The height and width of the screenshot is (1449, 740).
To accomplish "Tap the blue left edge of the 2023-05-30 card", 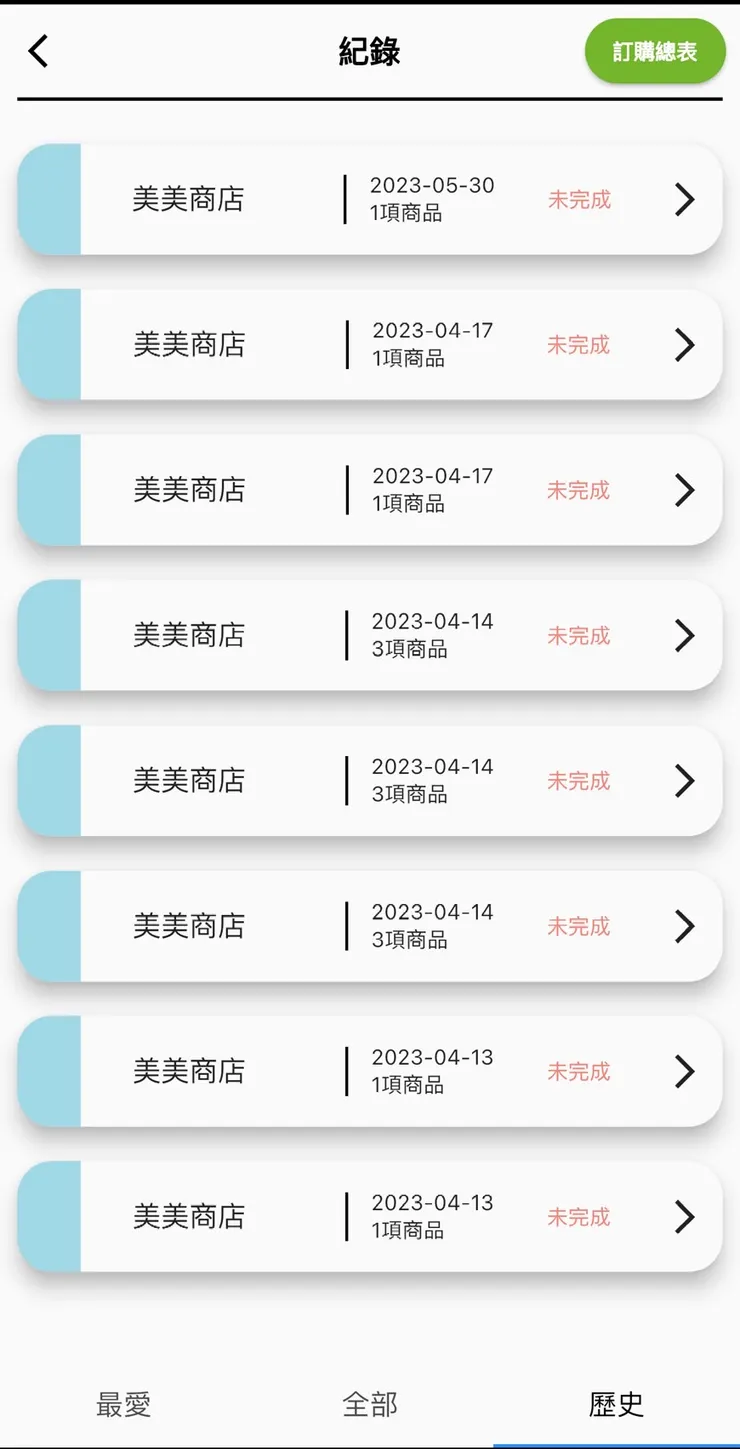I will pyautogui.click(x=50, y=199).
